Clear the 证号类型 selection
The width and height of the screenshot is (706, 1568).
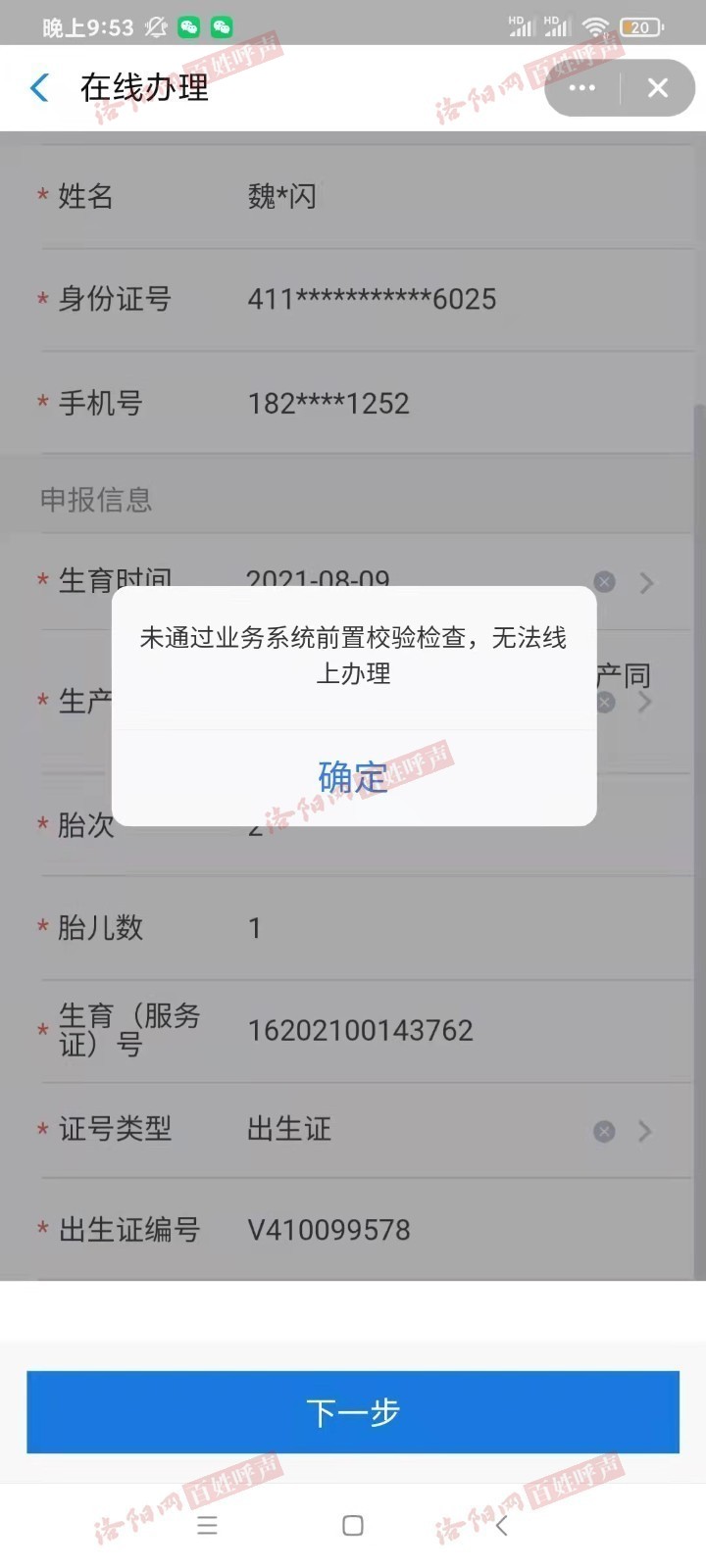tap(605, 1132)
